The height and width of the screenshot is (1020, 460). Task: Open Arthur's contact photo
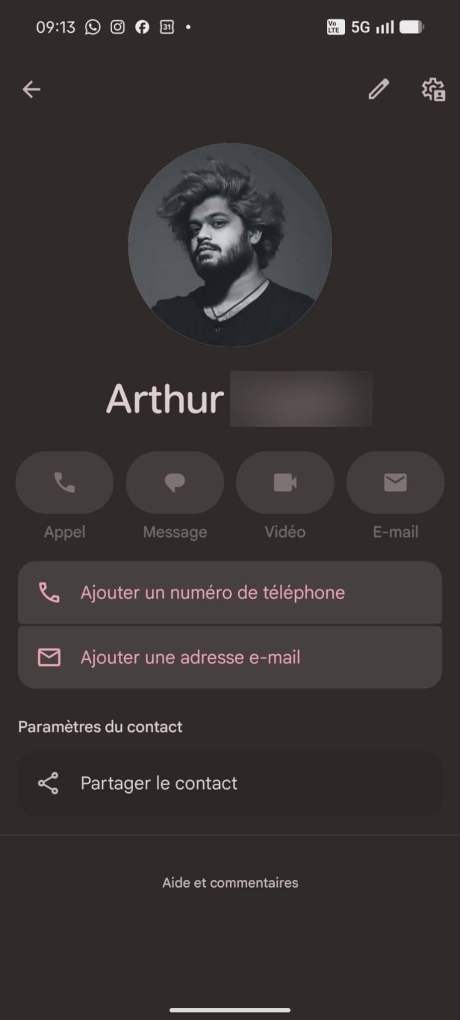230,245
